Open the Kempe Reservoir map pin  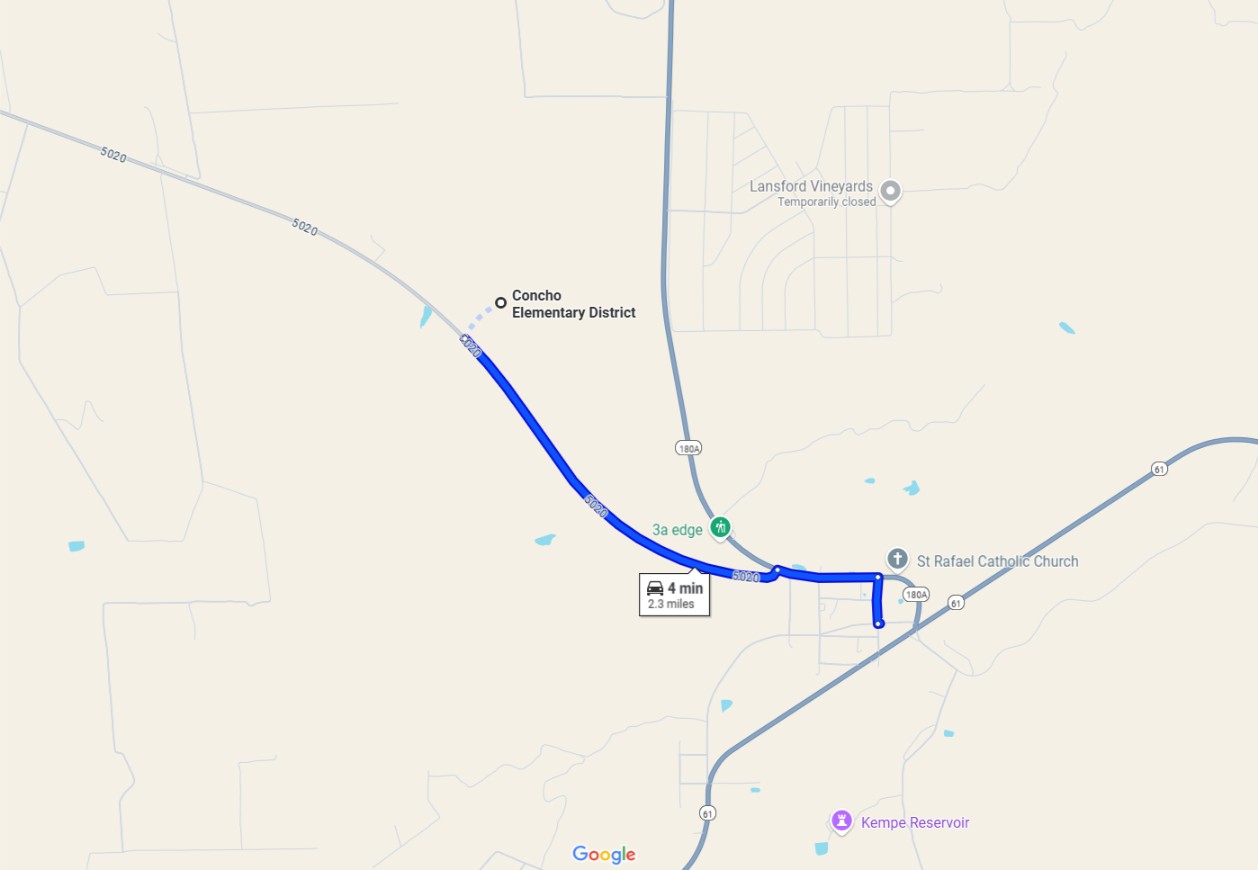click(842, 821)
